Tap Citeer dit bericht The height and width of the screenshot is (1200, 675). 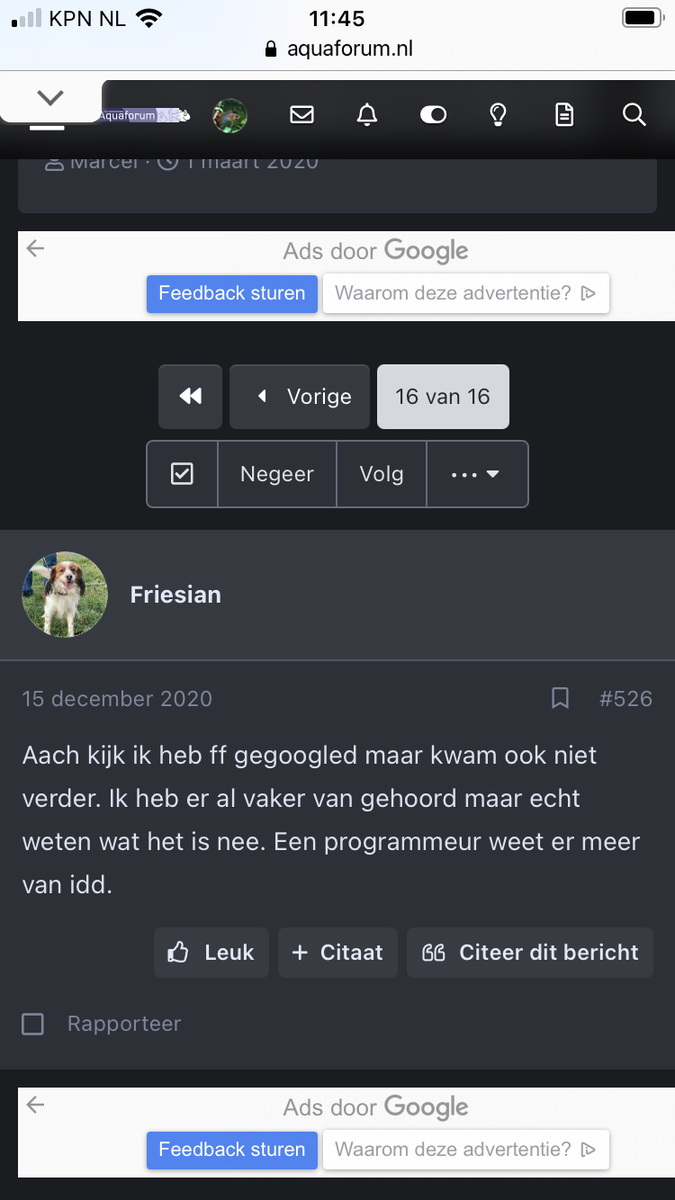pyautogui.click(x=530, y=952)
